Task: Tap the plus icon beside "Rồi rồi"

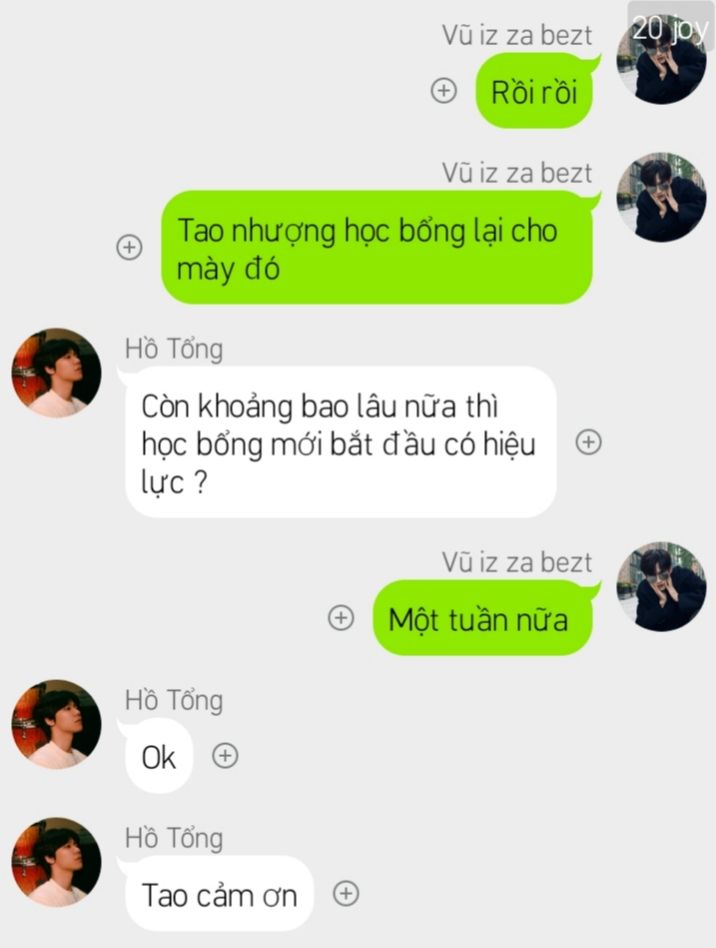Action: (x=443, y=91)
